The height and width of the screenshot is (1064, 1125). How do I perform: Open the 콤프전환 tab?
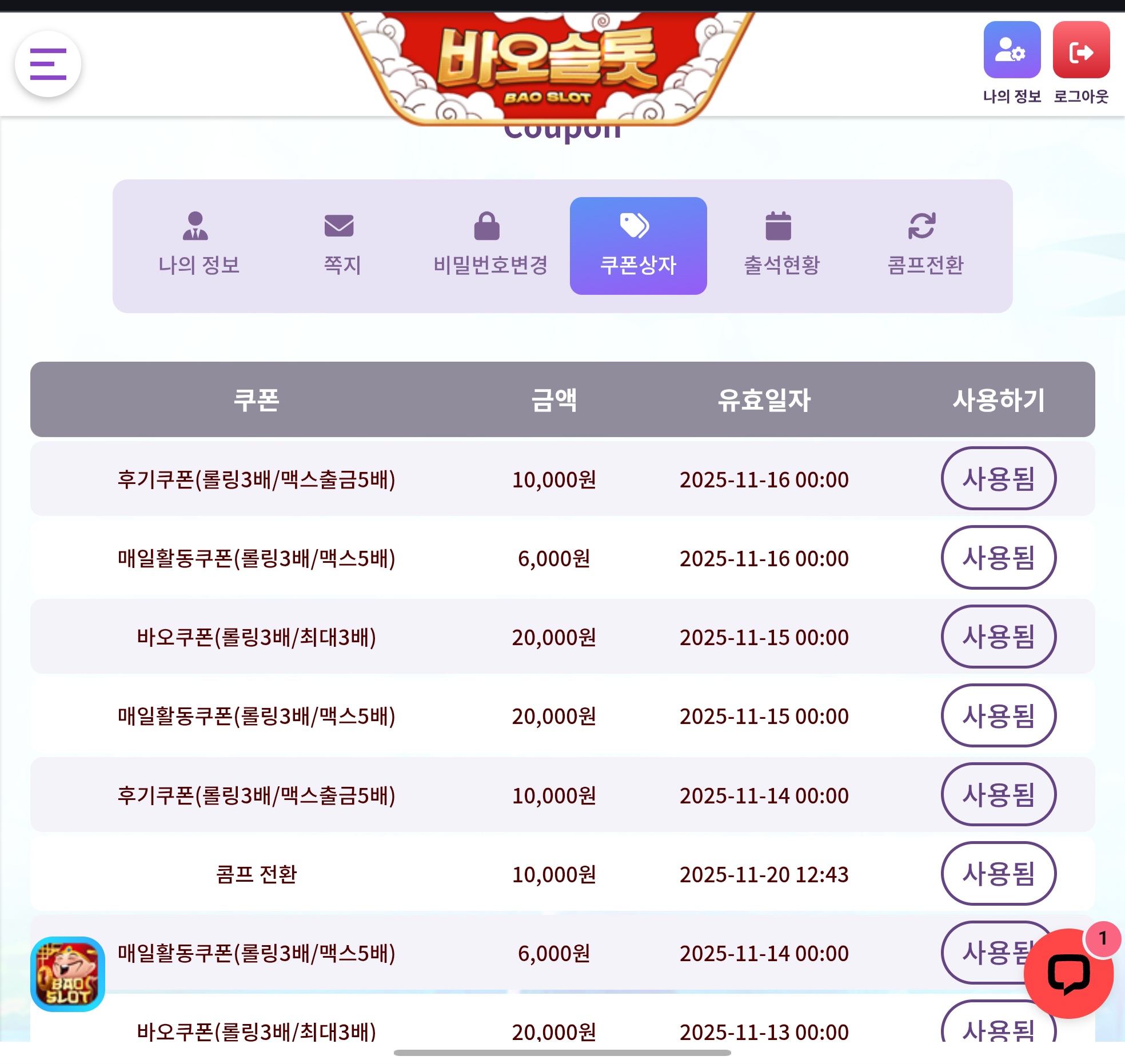(x=924, y=246)
